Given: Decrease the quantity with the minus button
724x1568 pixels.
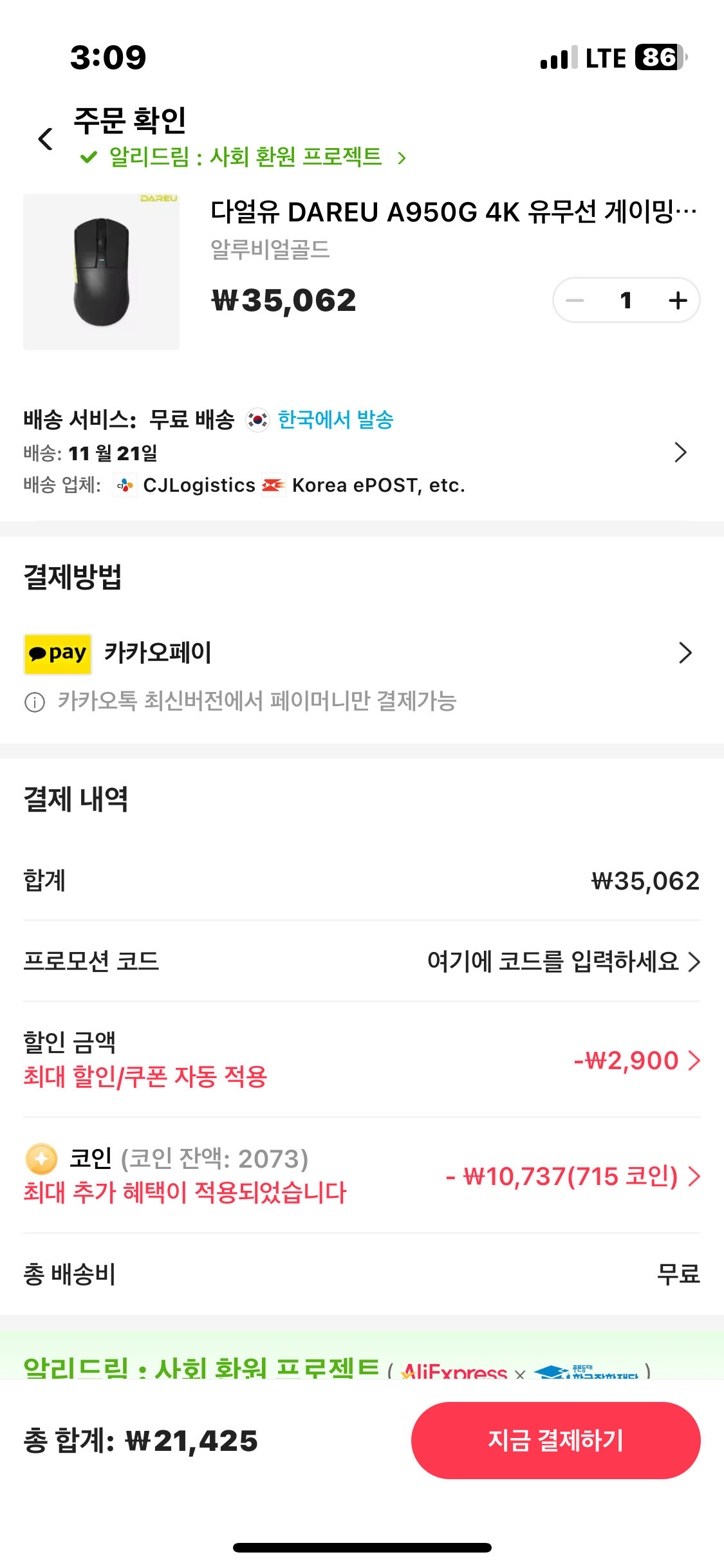Looking at the screenshot, I should pos(575,300).
